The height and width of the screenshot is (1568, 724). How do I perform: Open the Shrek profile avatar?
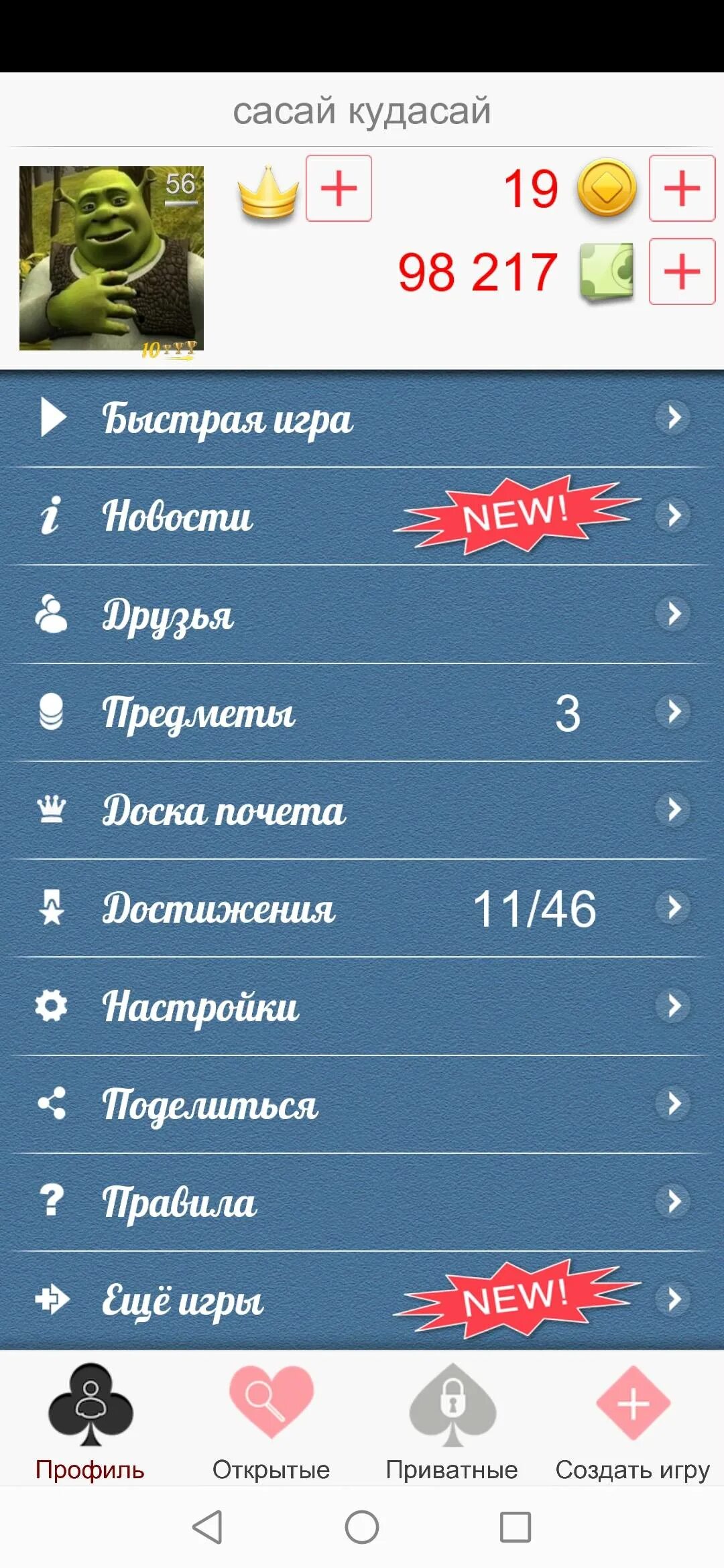[x=111, y=259]
